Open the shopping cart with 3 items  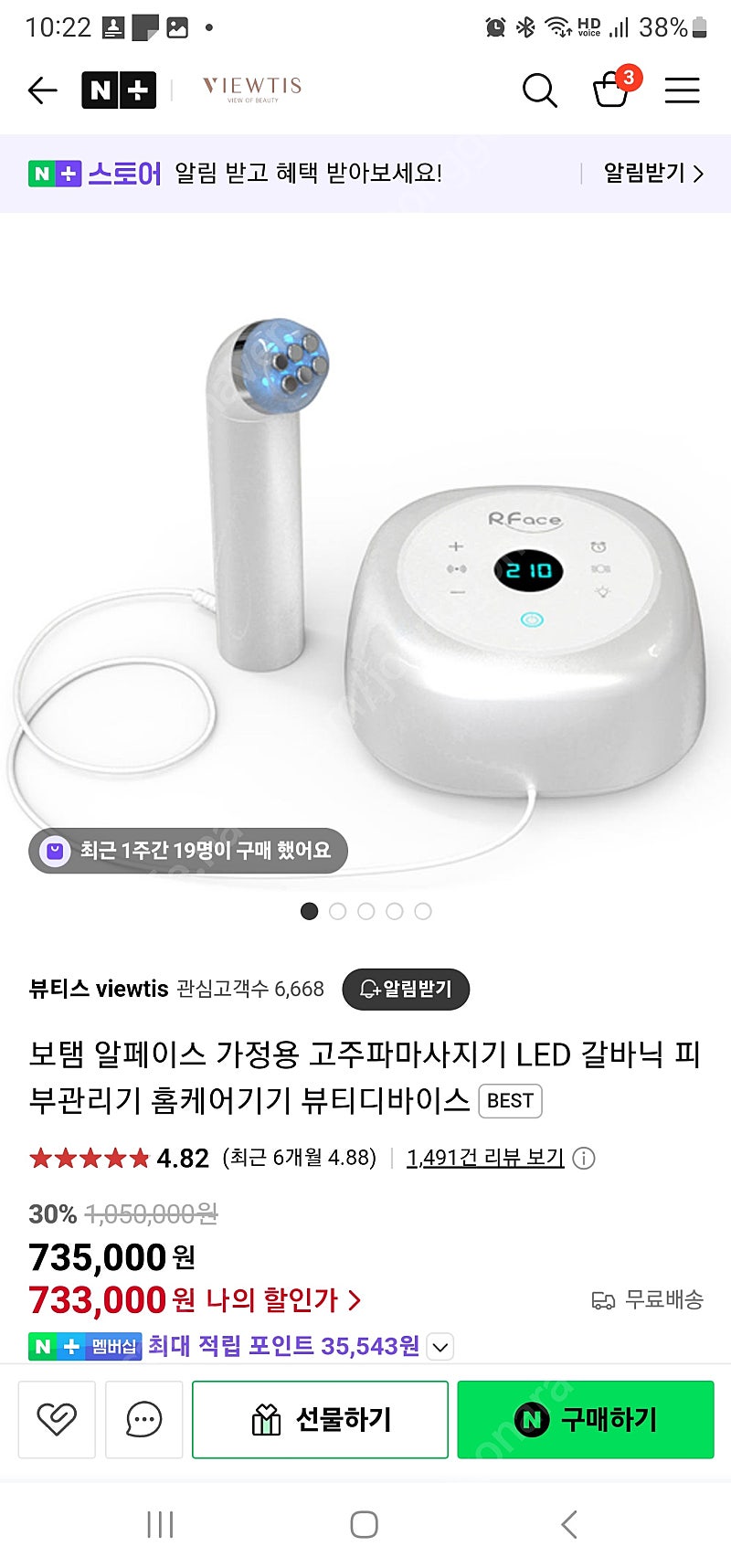pos(613,88)
